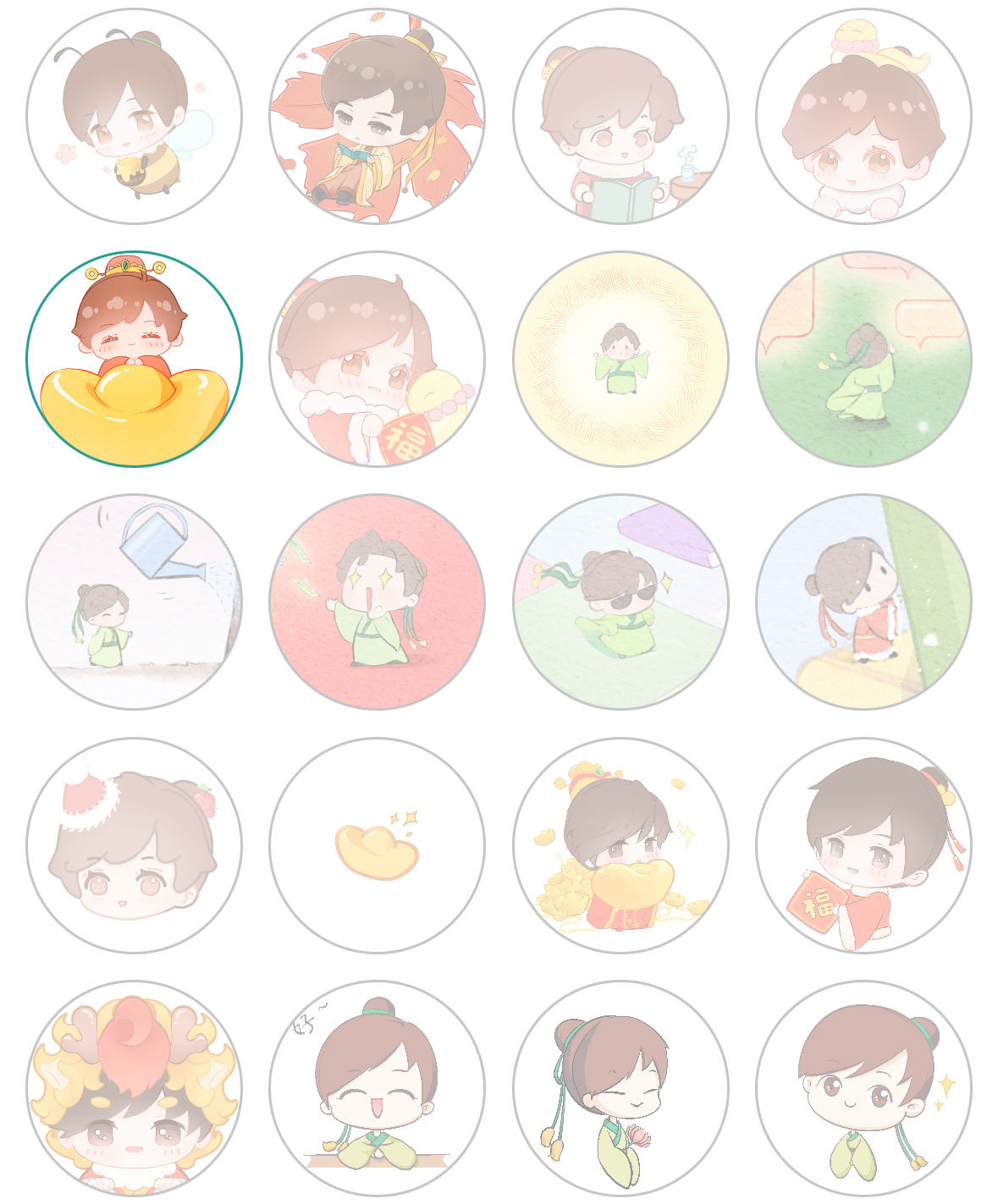Choose the avatar holding 福 sign and chick

coord(377,359)
